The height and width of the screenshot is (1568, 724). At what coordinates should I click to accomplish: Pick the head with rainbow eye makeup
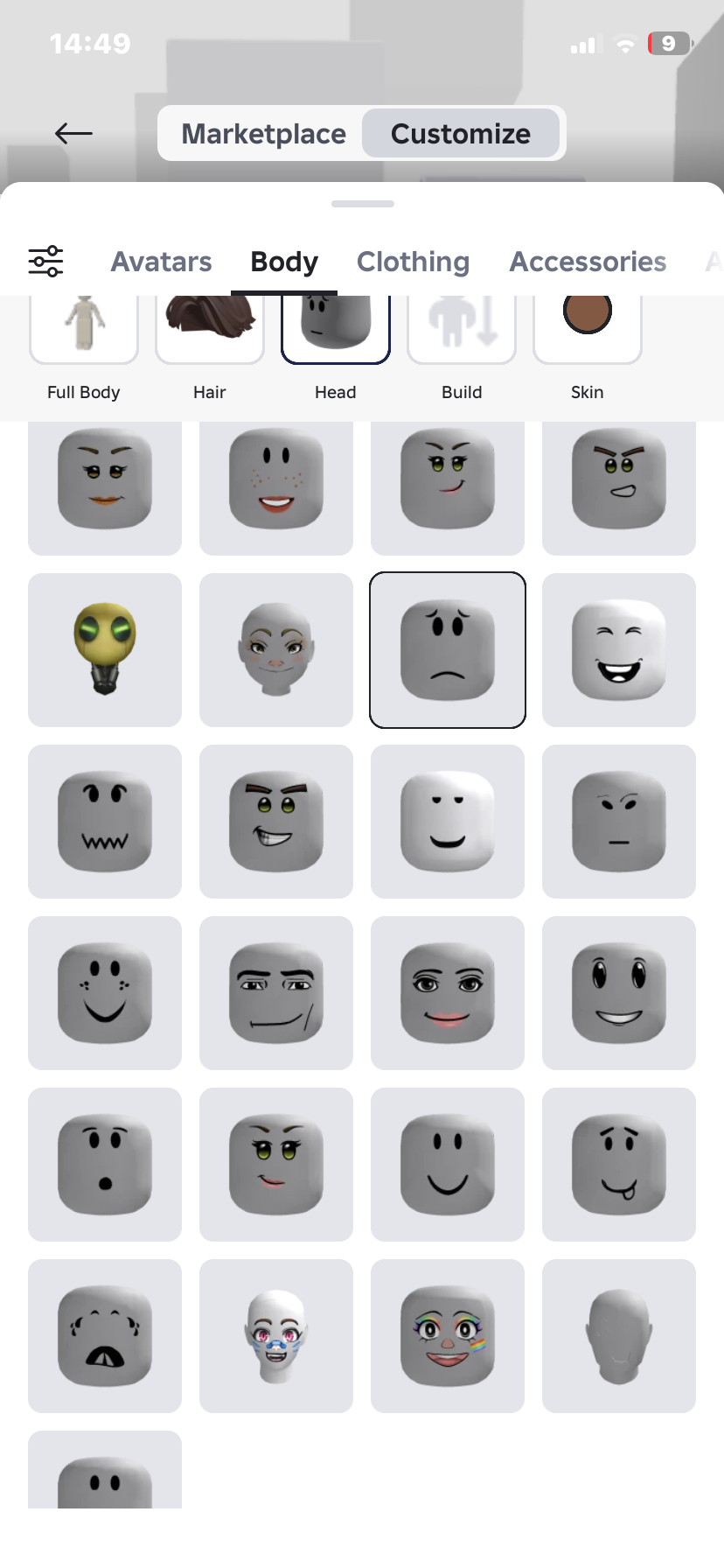tap(448, 1335)
